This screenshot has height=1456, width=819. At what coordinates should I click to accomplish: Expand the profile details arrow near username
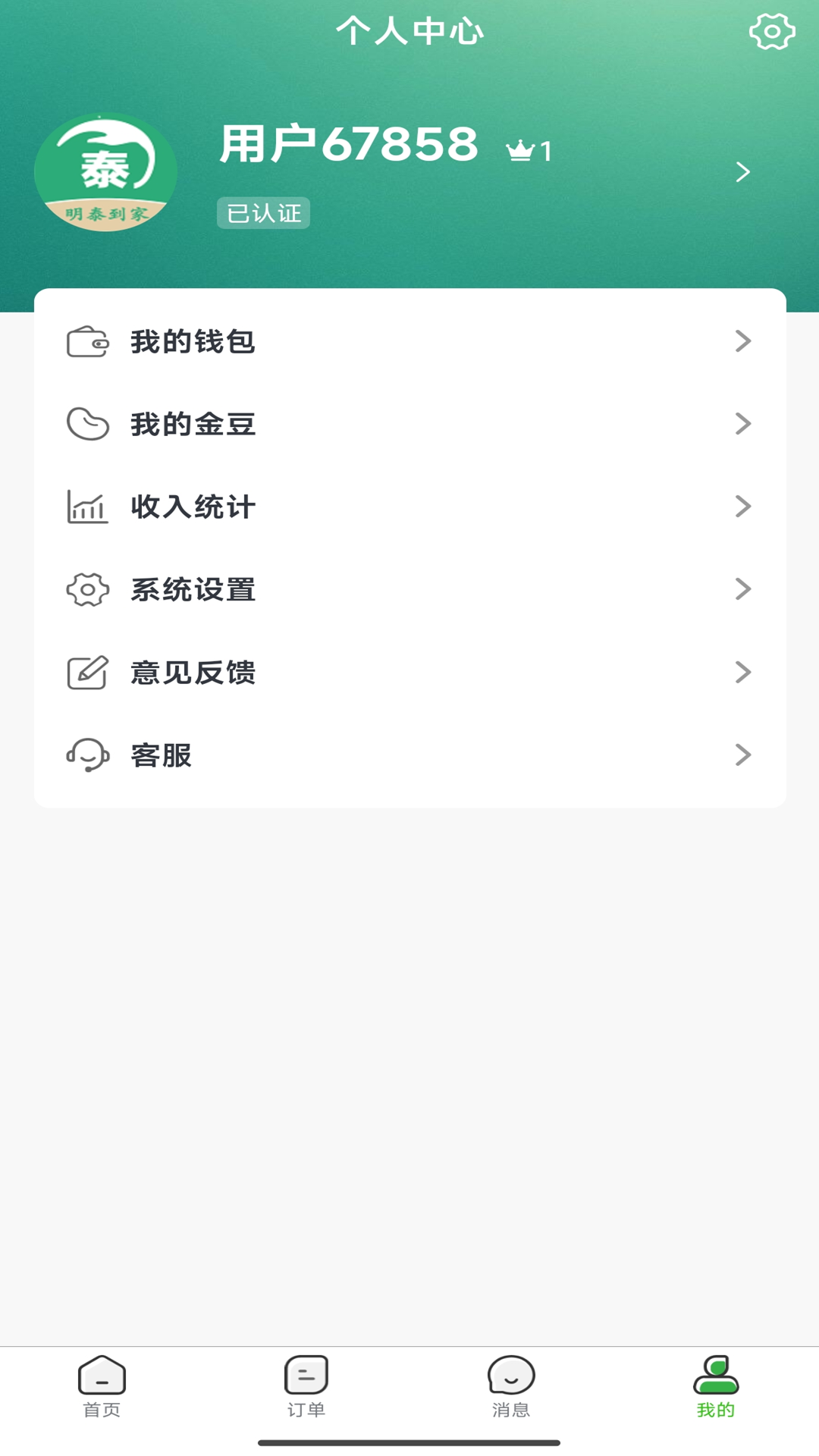pyautogui.click(x=743, y=172)
